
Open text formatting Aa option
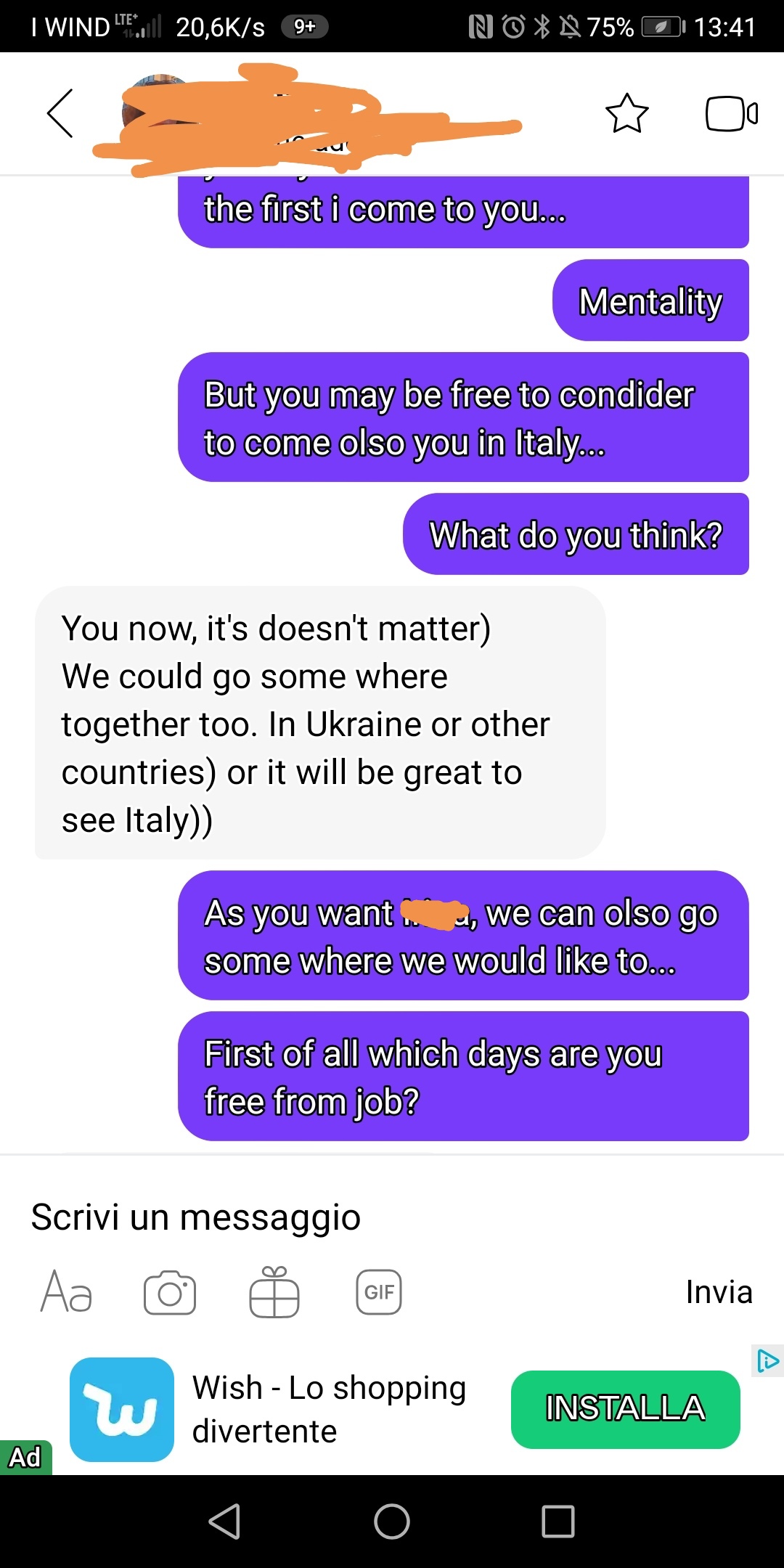(66, 1292)
